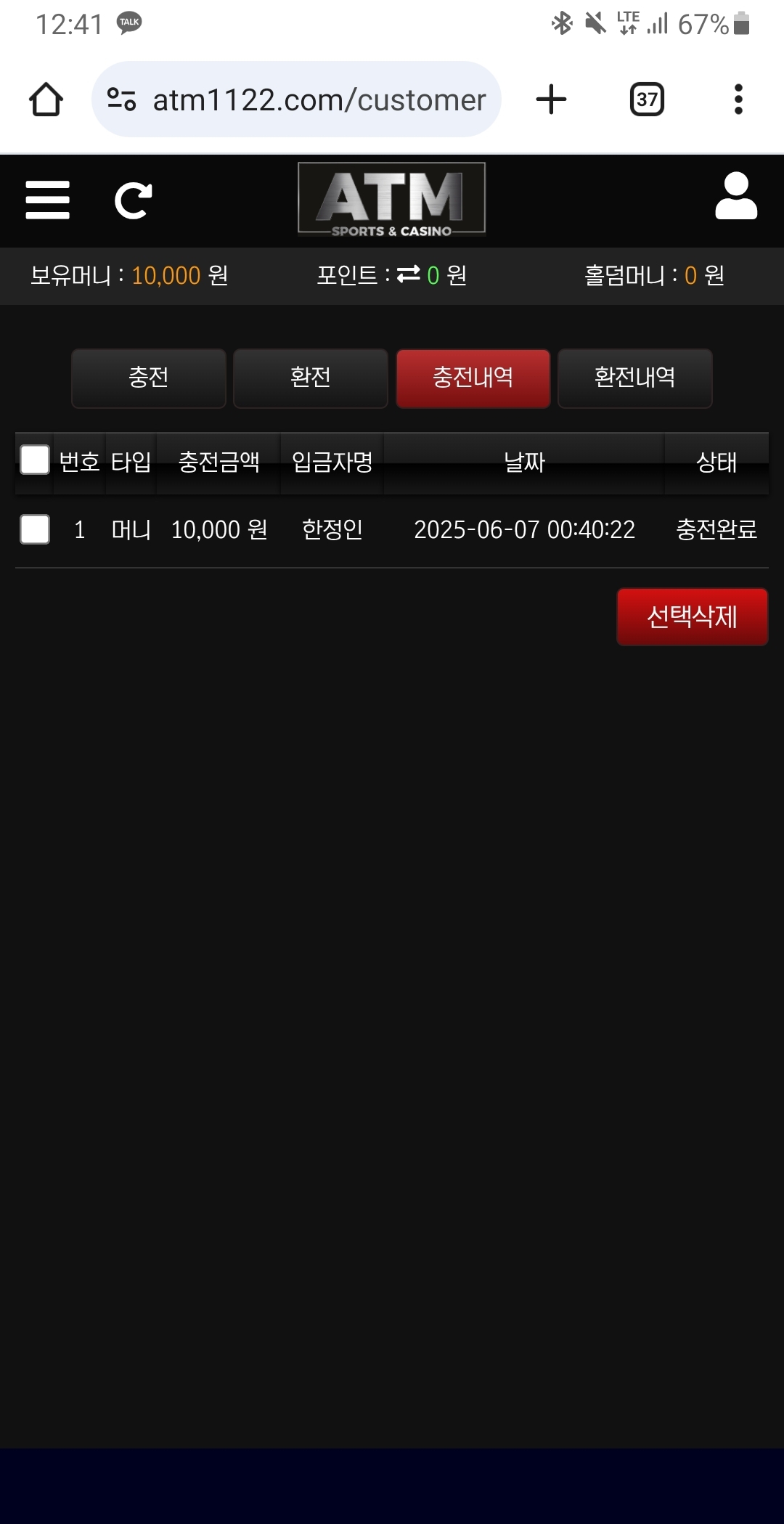
Task: Switch to the 환전 tab
Action: coord(311,378)
